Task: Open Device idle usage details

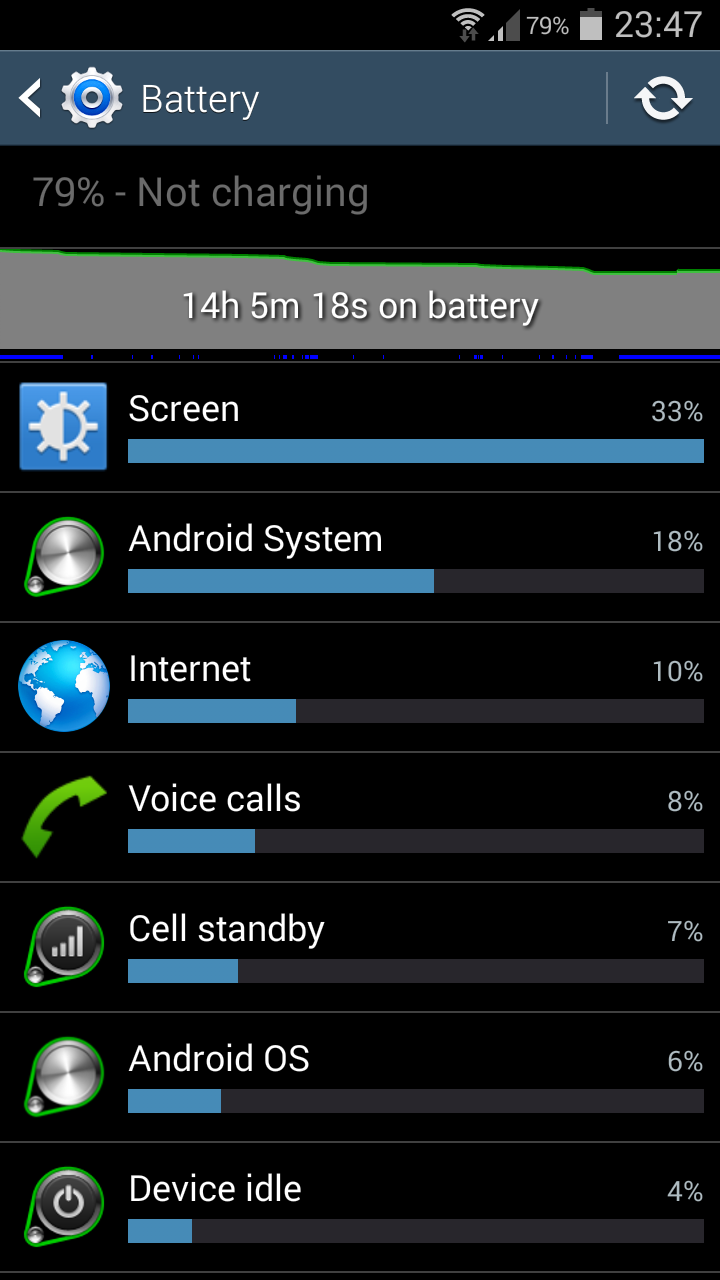Action: [360, 1207]
